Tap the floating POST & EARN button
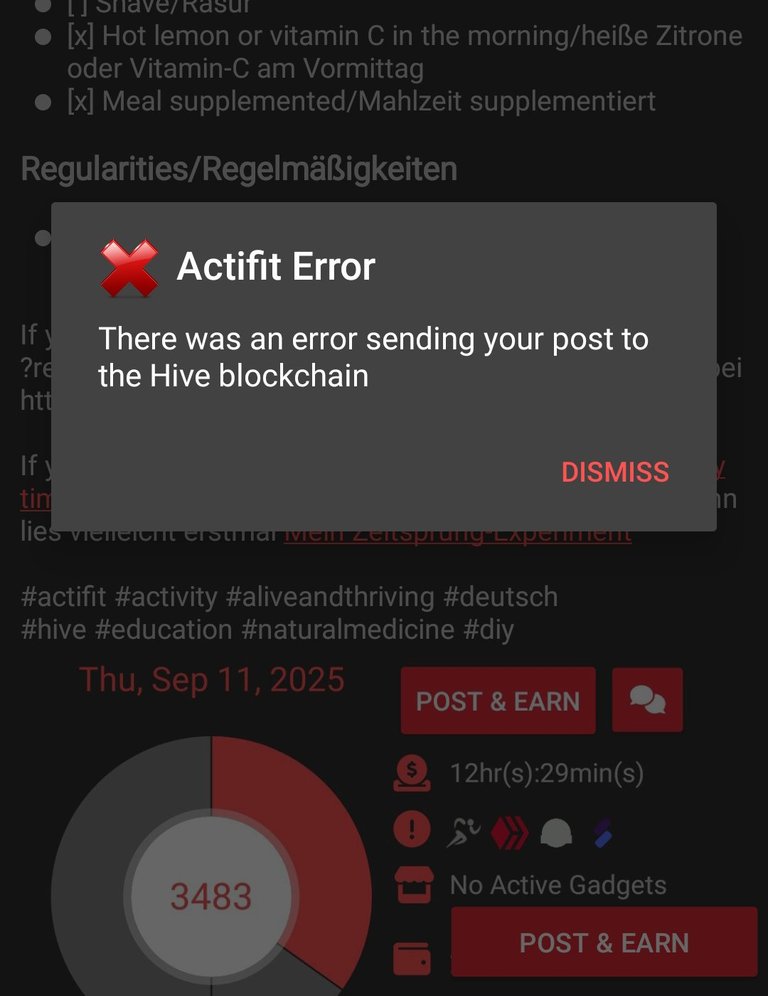The width and height of the screenshot is (768, 996). [x=603, y=942]
